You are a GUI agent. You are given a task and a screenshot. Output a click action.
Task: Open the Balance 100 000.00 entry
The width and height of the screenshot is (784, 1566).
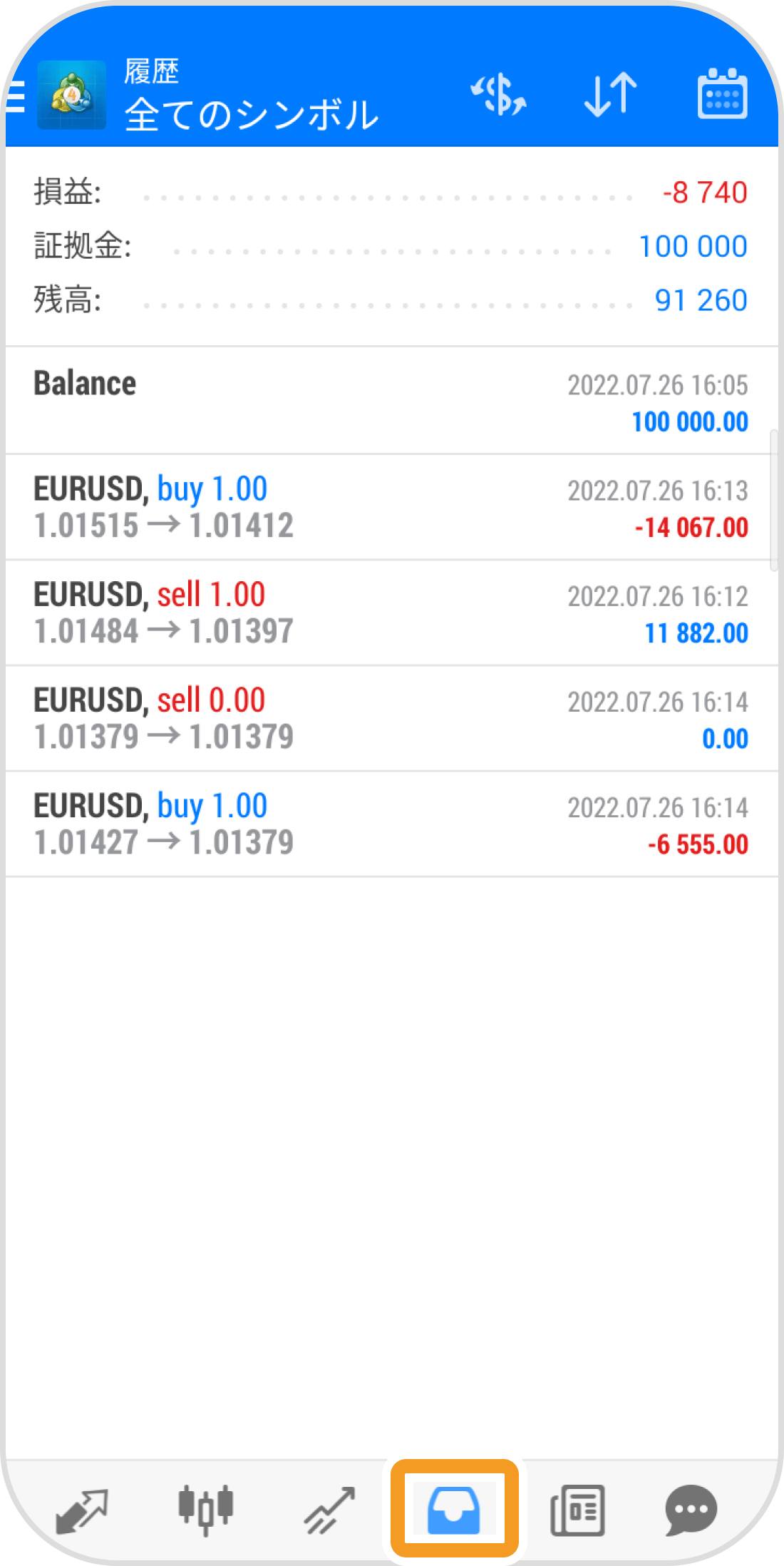pos(391,401)
